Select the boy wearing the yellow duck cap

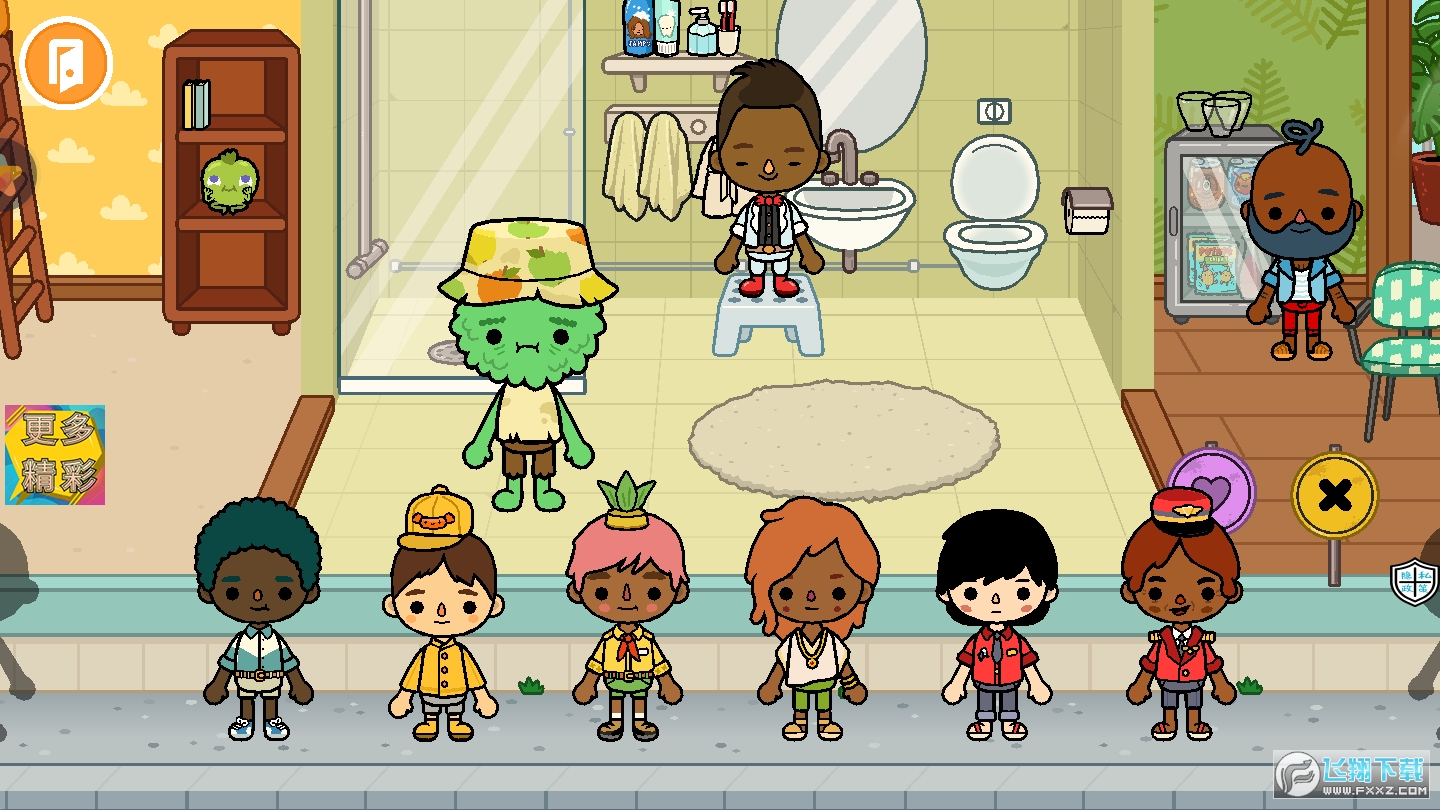442,620
